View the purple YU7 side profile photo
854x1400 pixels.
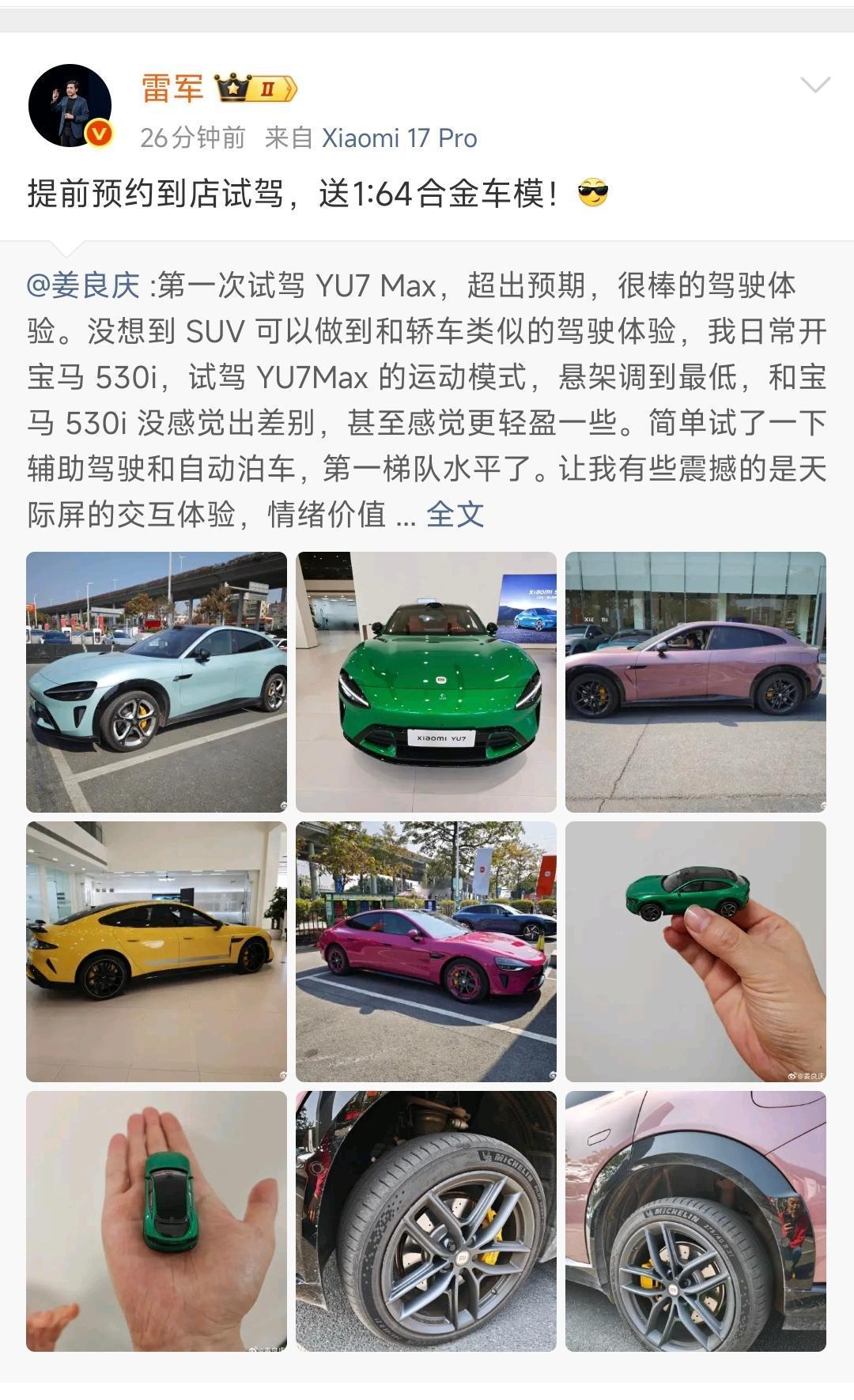tap(697, 681)
